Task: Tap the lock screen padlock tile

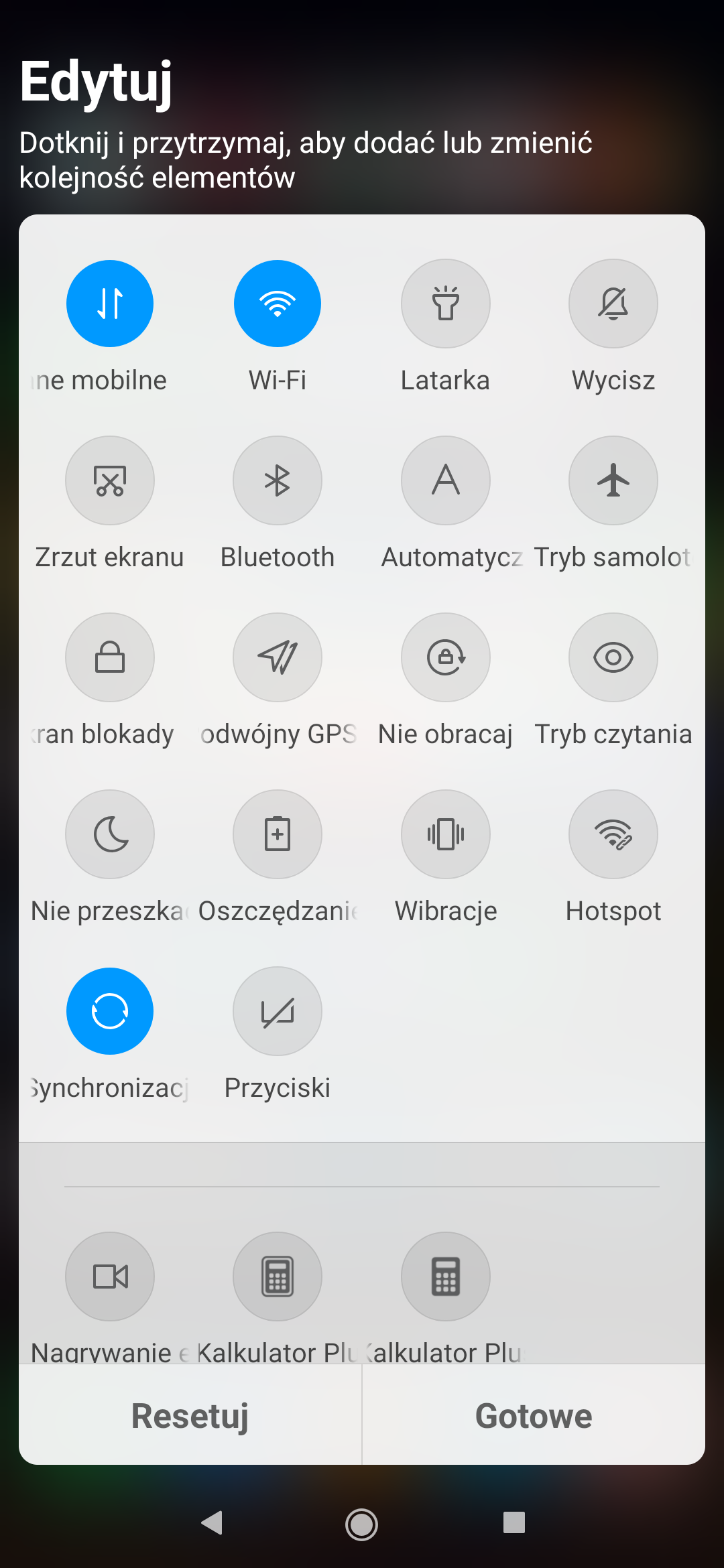Action: pos(110,657)
